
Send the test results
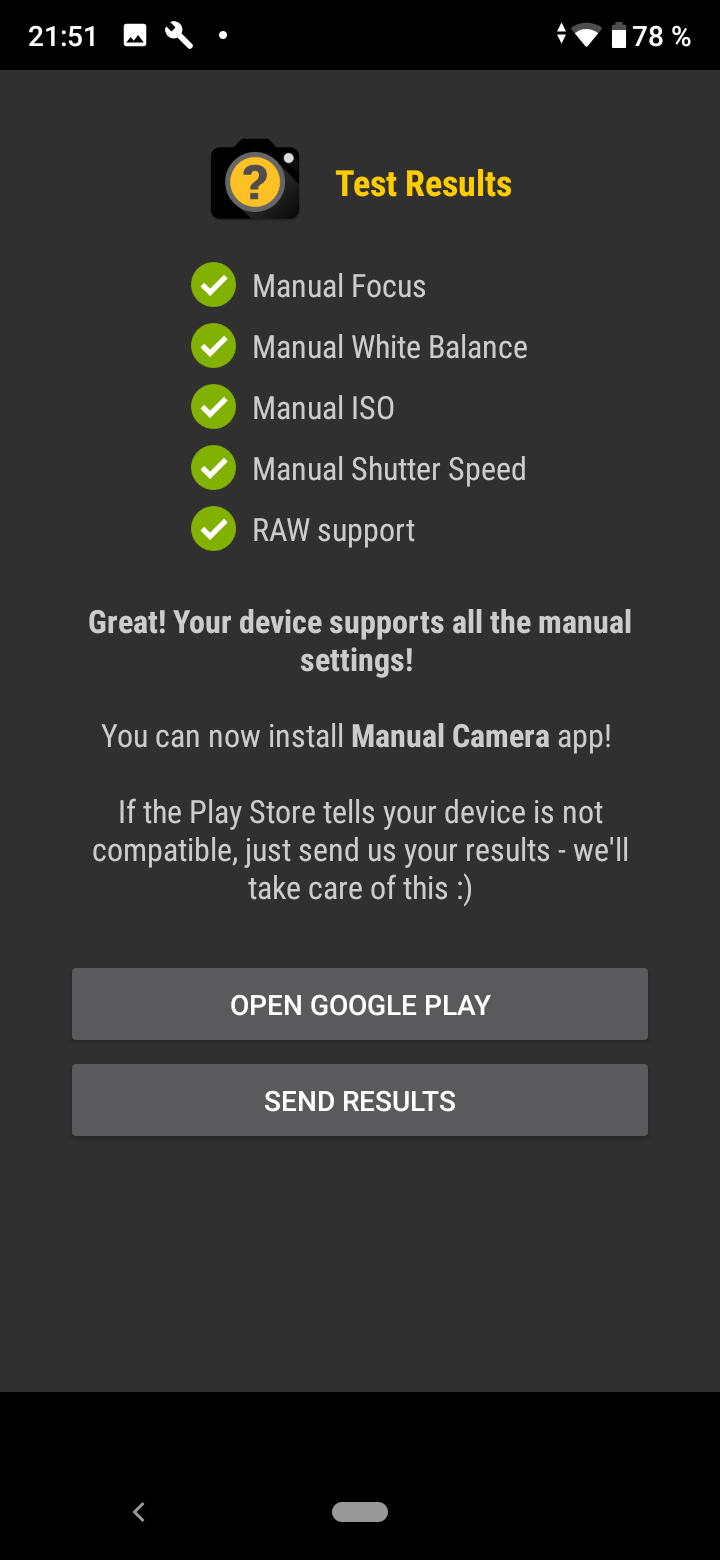360,1100
